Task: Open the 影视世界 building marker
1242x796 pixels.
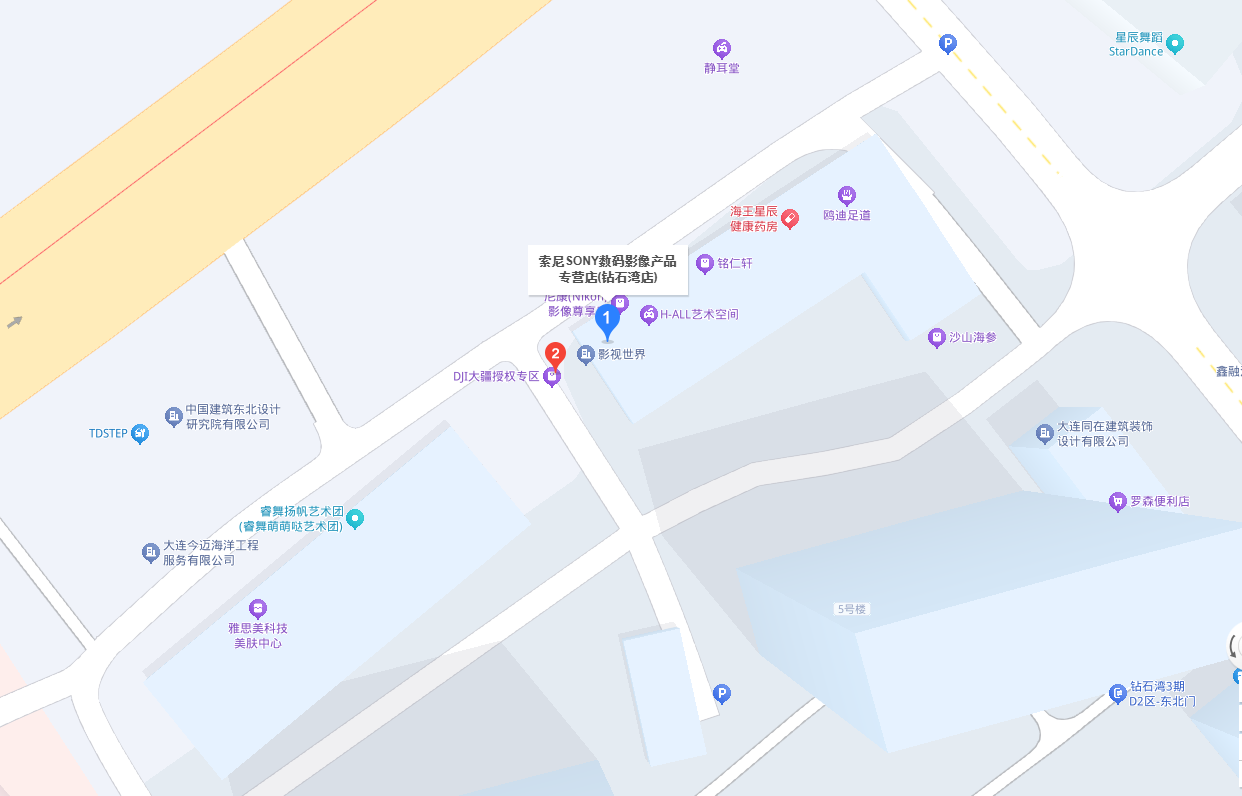Action: (586, 355)
